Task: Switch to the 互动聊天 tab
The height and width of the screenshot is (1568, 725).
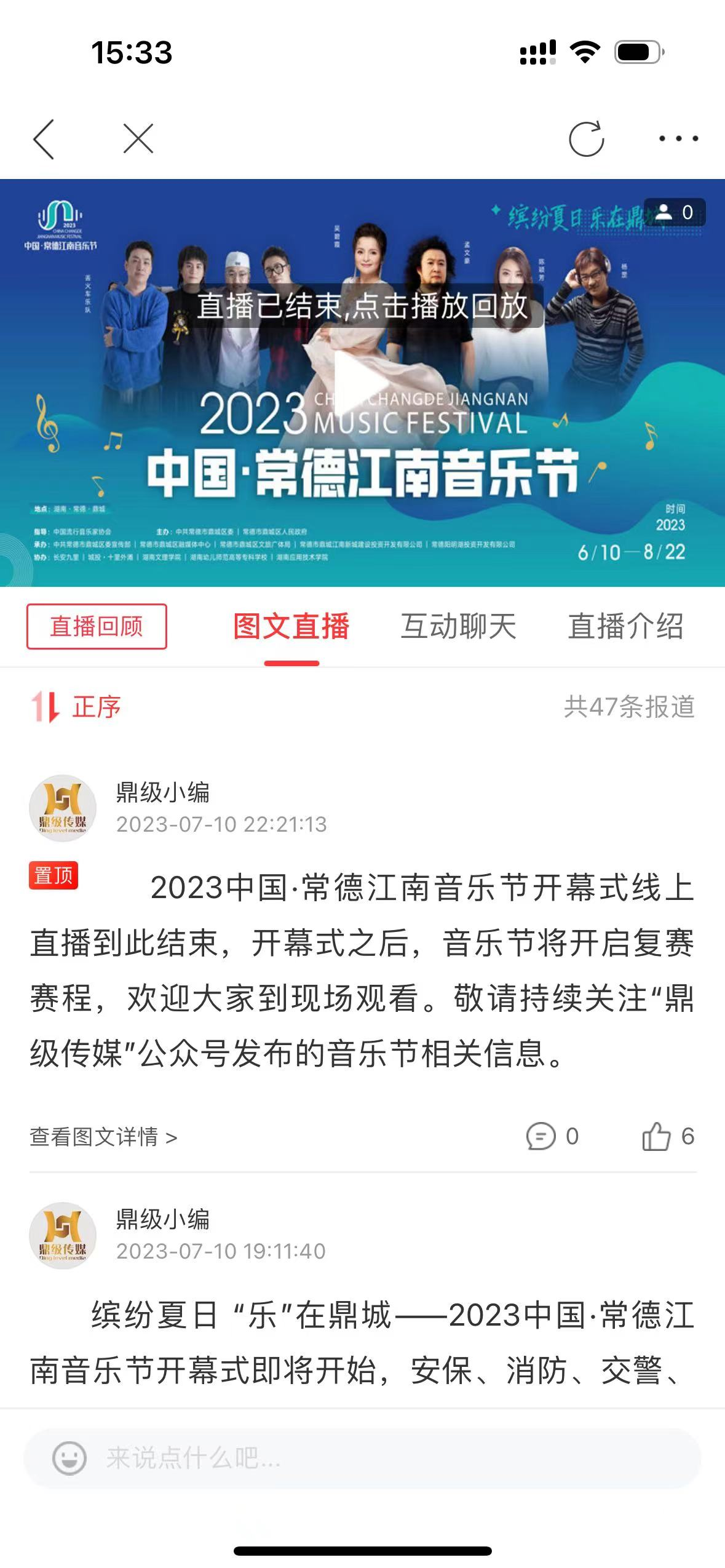Action: tap(458, 627)
